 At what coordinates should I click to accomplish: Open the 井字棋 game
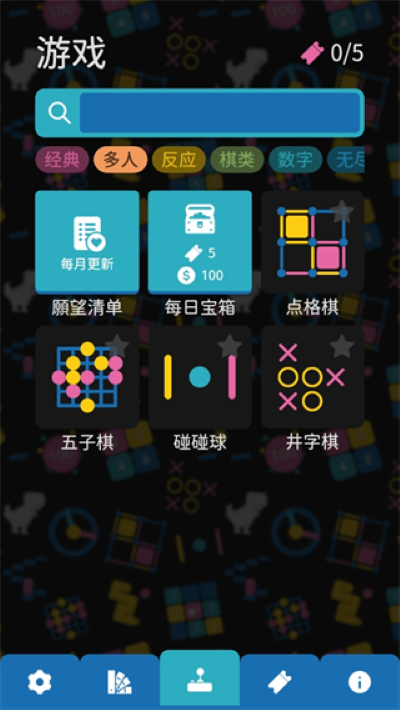[313, 377]
